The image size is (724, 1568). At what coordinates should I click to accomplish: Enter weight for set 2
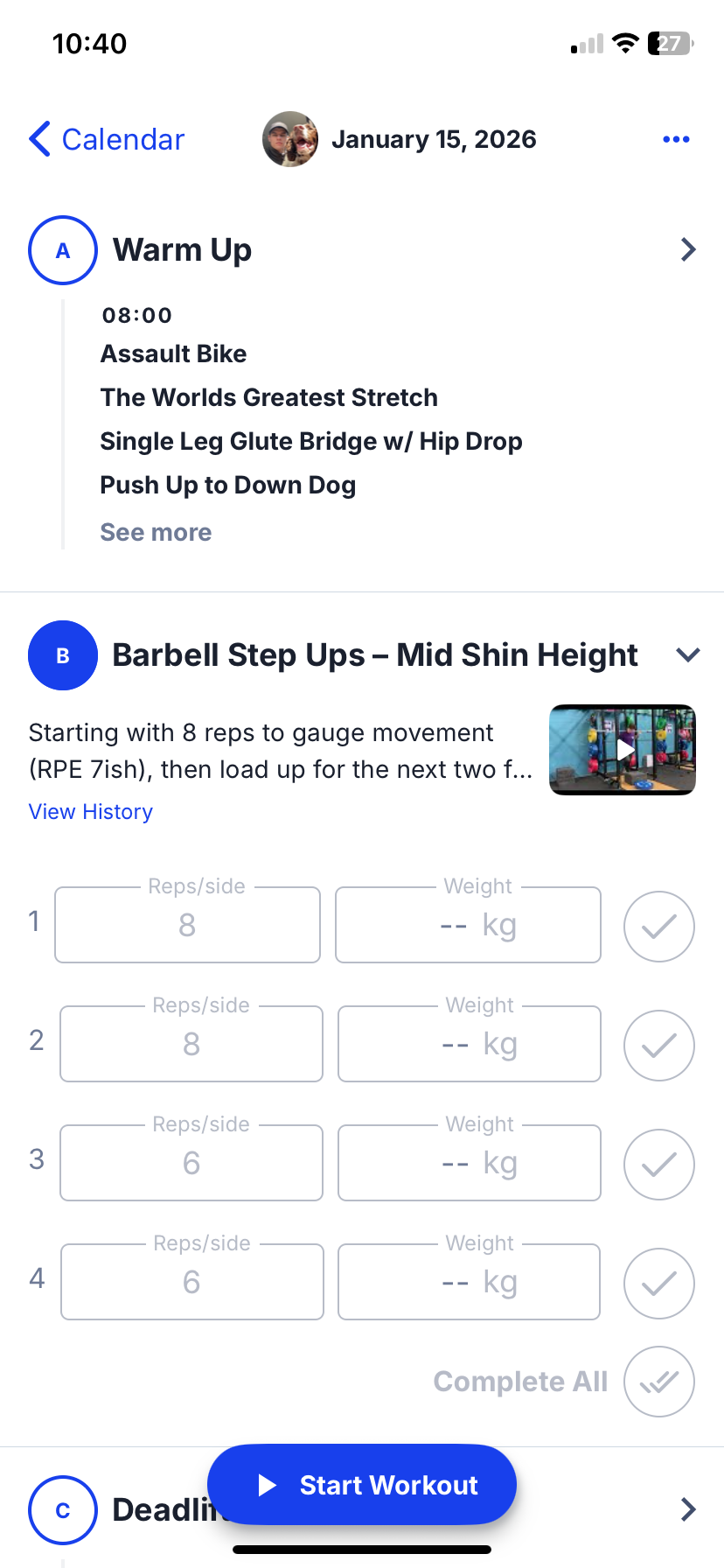pyautogui.click(x=470, y=1044)
